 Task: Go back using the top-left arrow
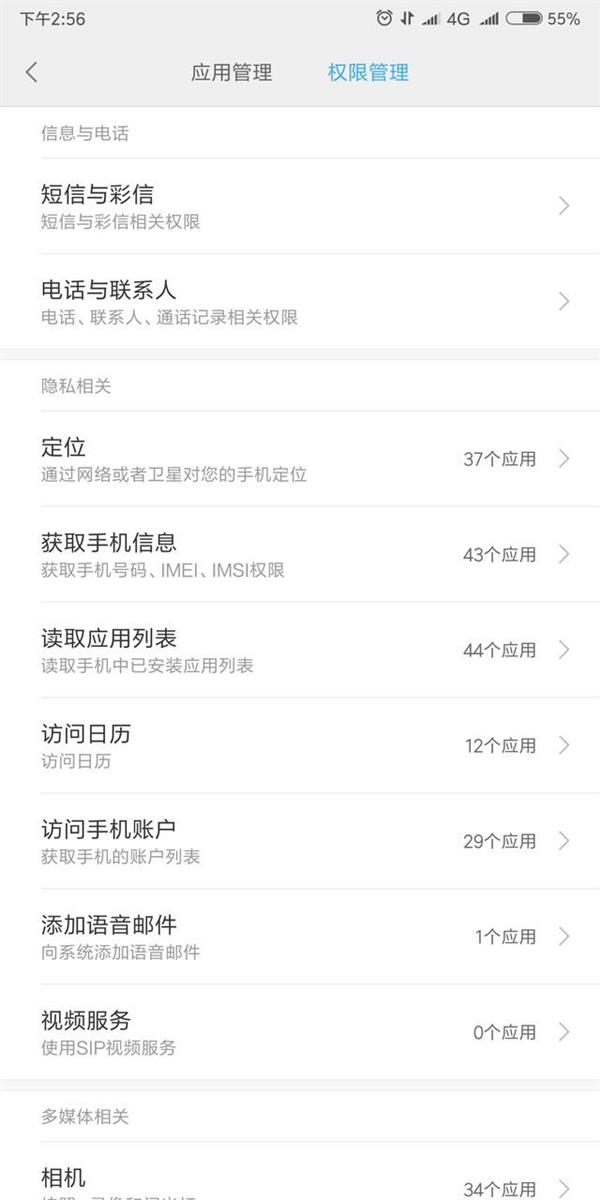pyautogui.click(x=31, y=72)
